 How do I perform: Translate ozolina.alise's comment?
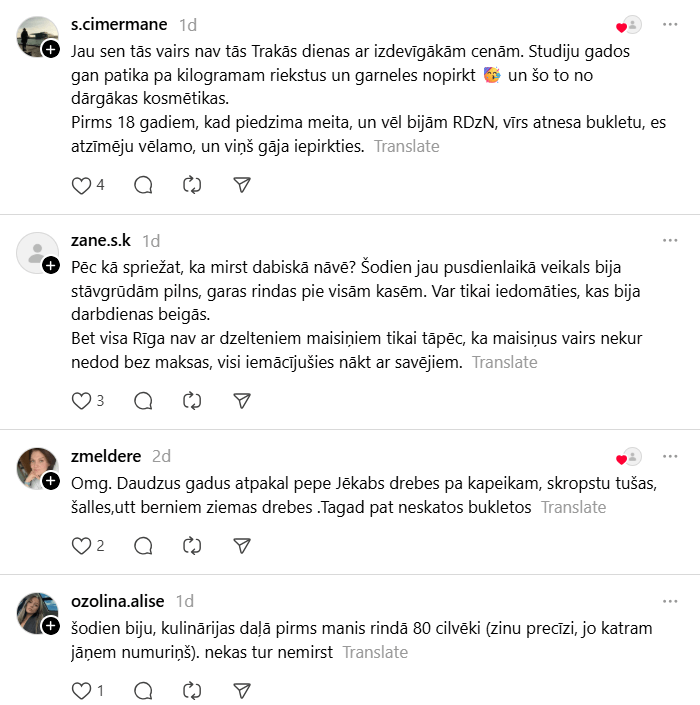click(x=375, y=652)
